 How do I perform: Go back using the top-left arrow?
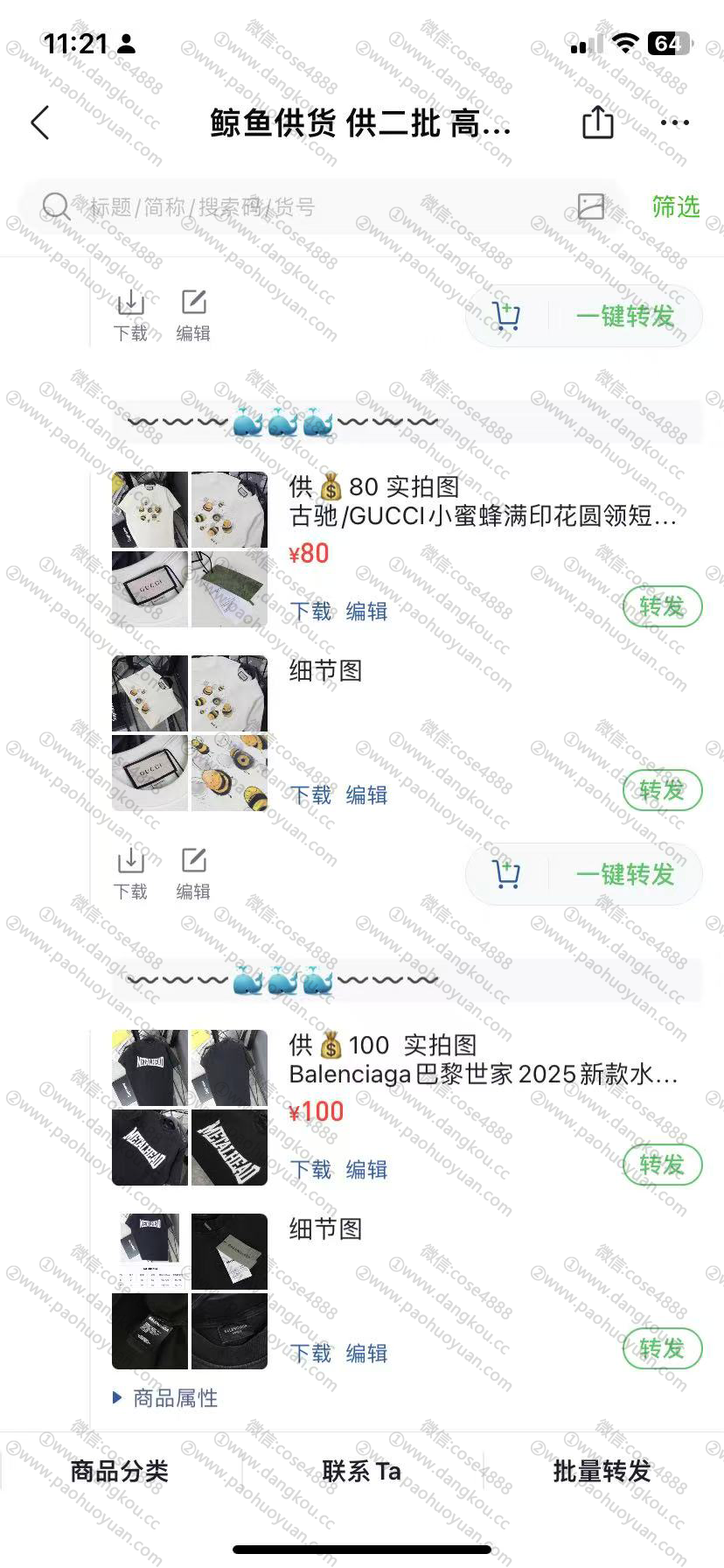[40, 123]
